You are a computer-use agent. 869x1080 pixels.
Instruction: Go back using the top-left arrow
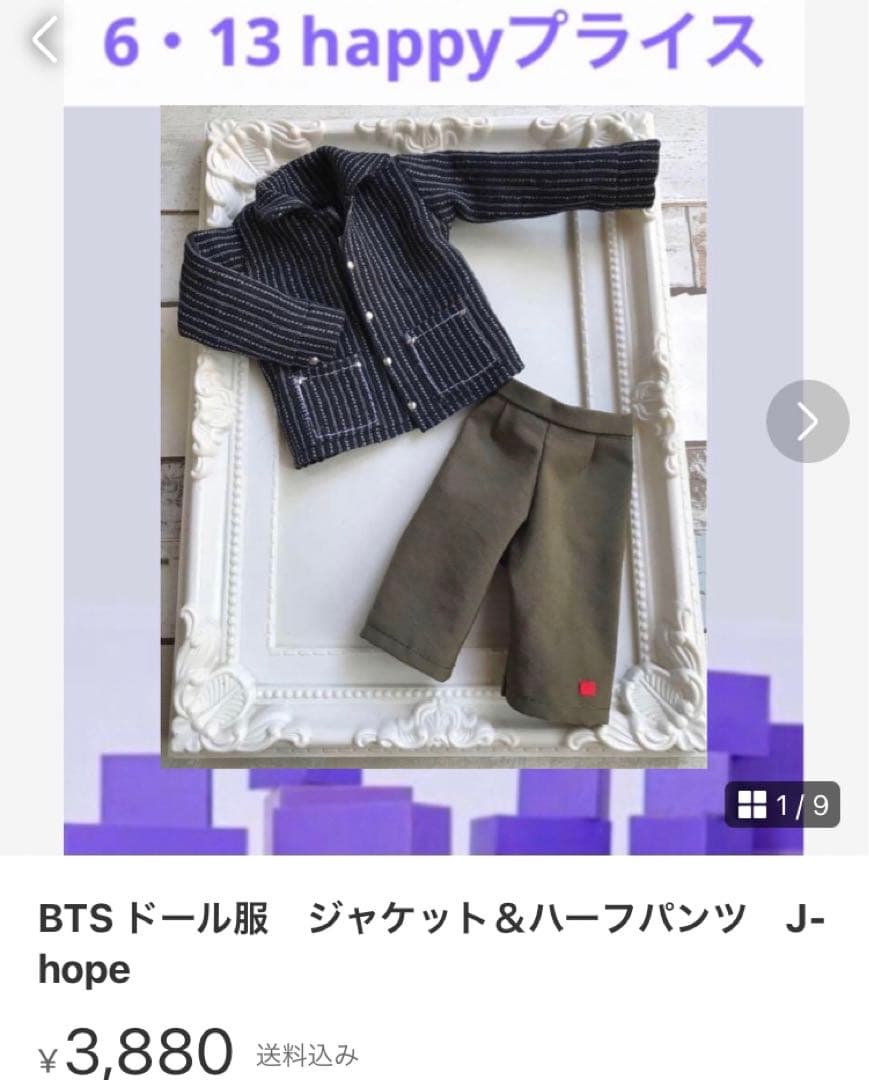pos(45,42)
